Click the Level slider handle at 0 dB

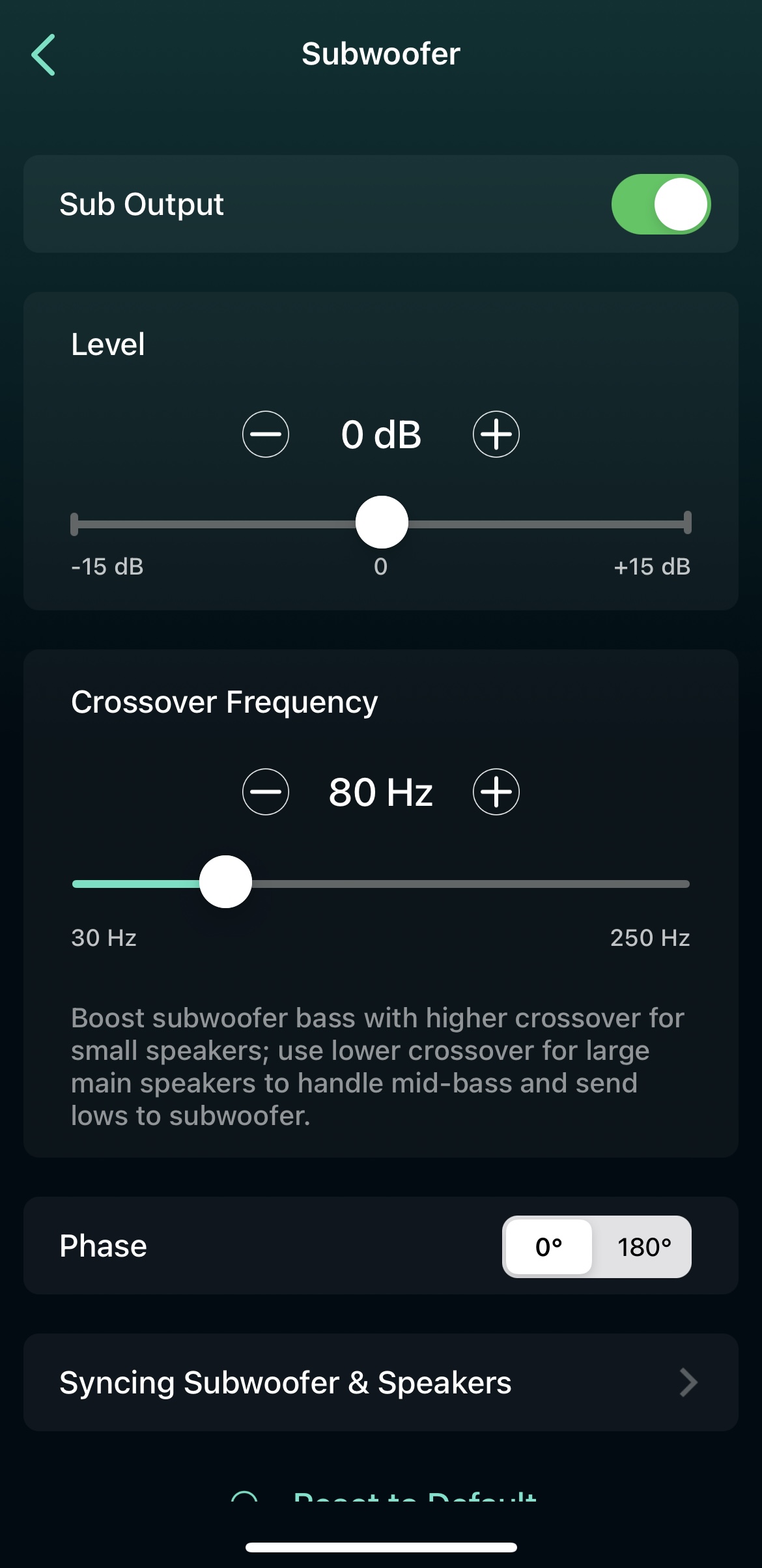381,522
